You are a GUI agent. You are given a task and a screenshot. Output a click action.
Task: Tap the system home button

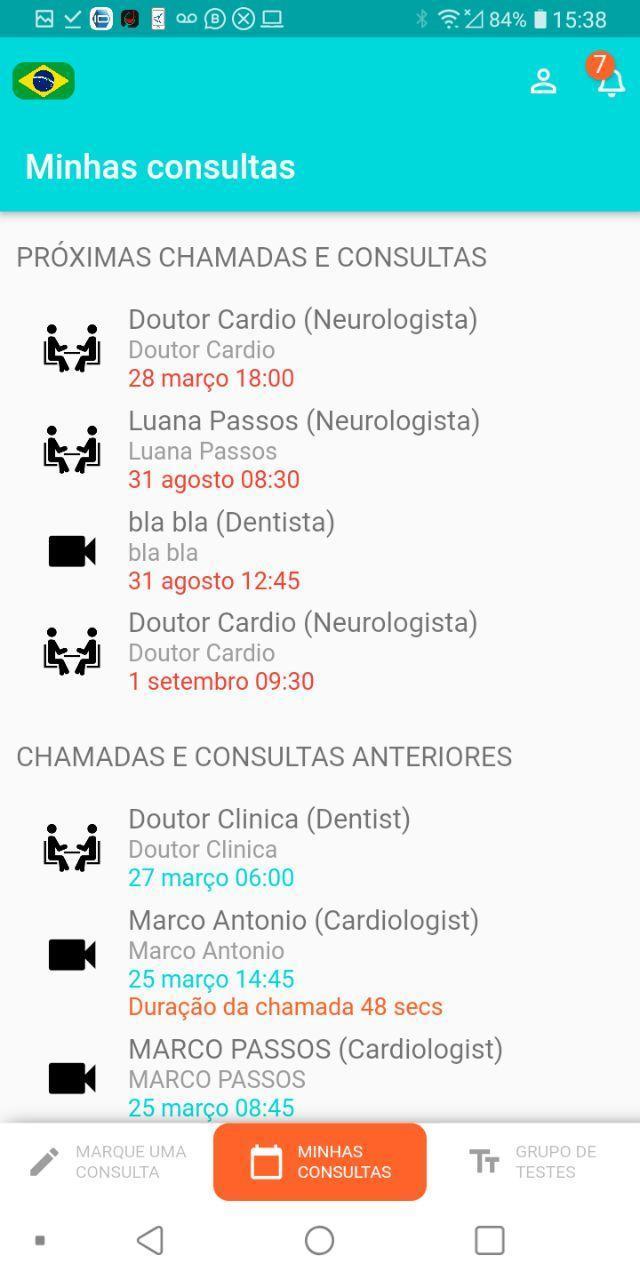coord(320,1241)
